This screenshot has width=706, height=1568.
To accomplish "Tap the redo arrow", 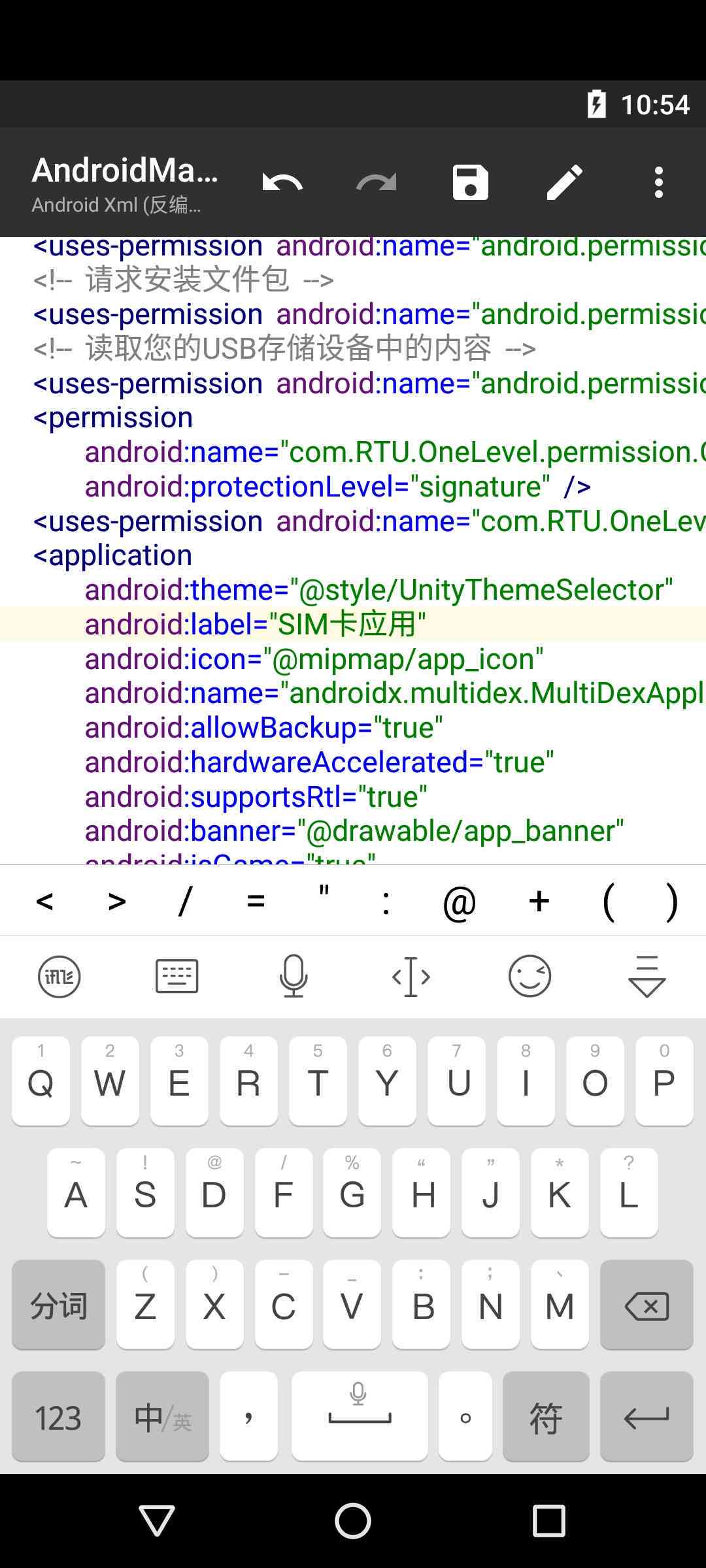I will 377,182.
